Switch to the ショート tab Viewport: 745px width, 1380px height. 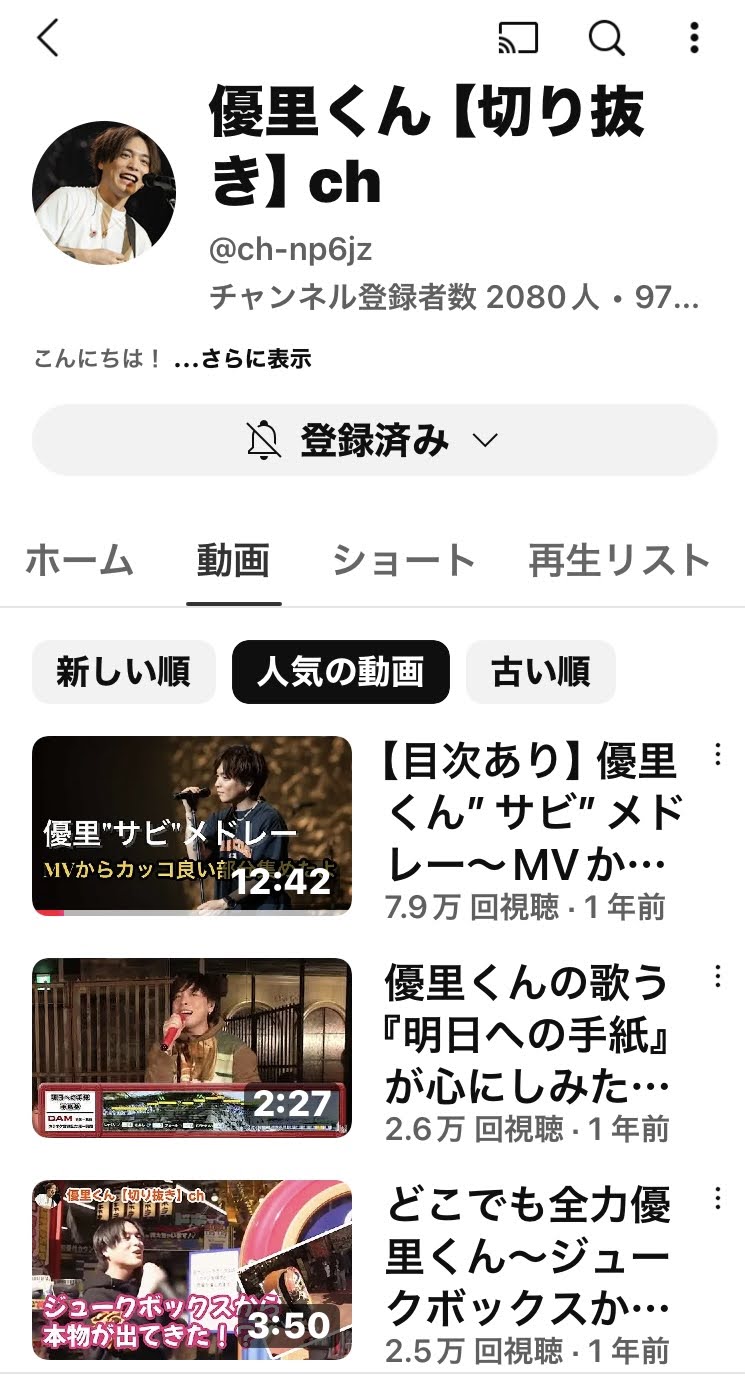click(404, 561)
